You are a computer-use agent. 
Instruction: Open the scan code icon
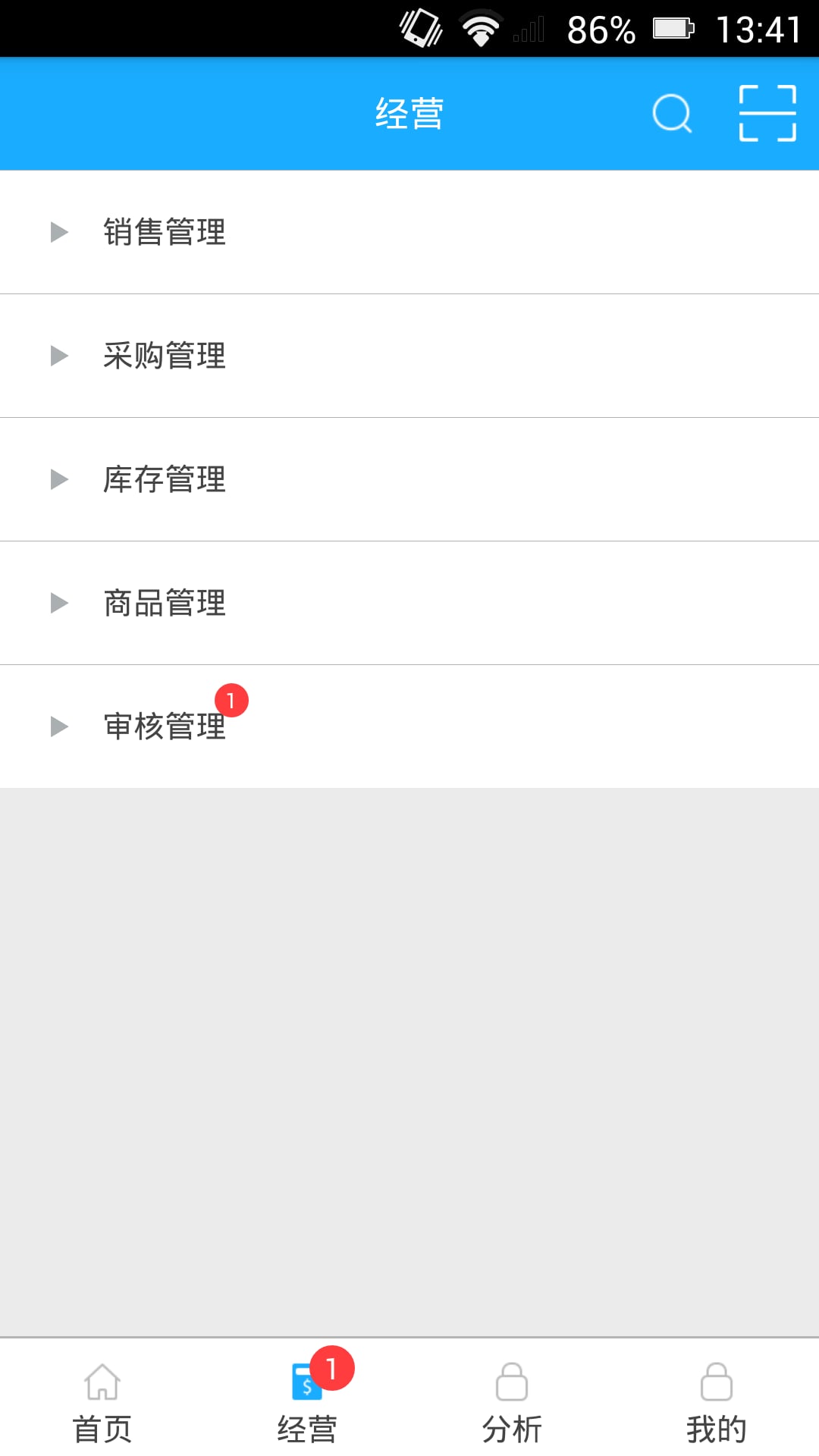[x=767, y=114]
